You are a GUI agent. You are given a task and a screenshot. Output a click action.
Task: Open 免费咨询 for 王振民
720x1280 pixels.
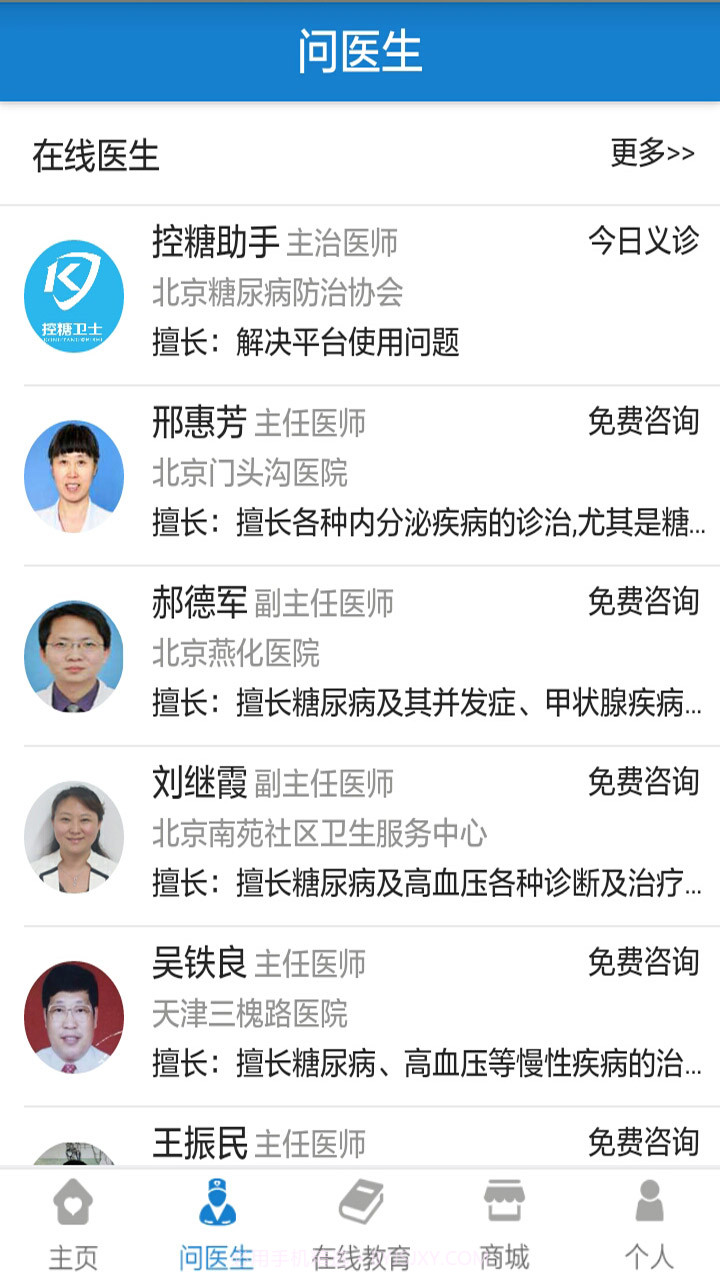coord(643,1143)
